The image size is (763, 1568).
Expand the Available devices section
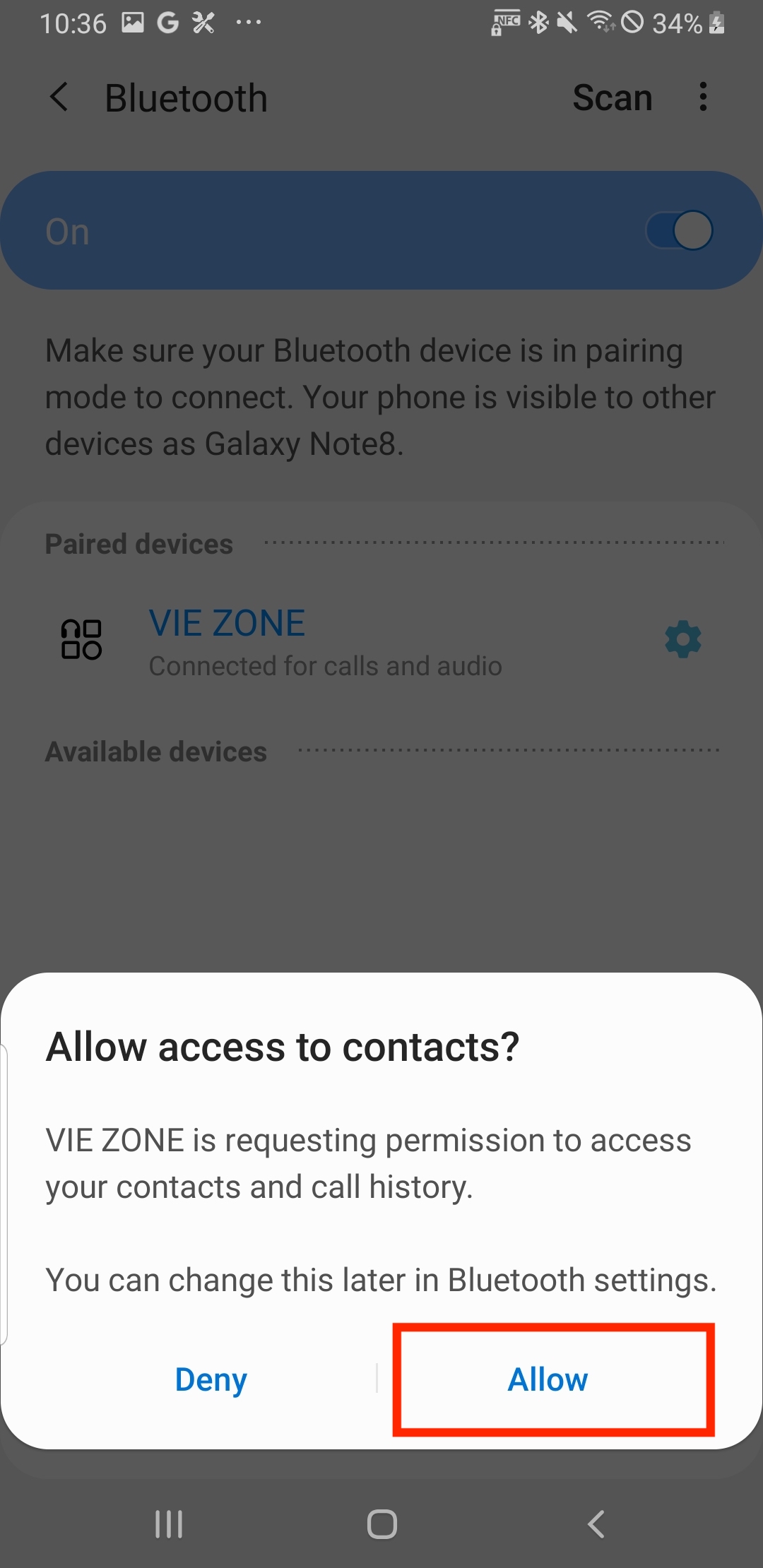coord(155,751)
